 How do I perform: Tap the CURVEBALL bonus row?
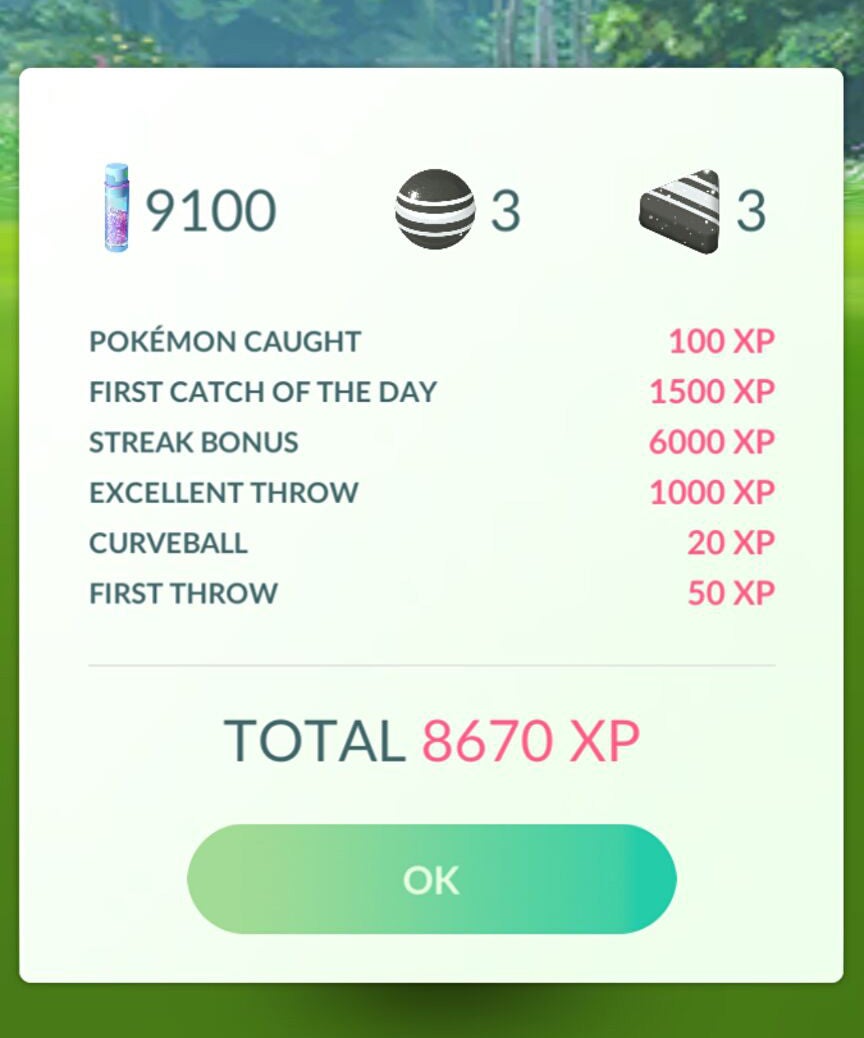pos(168,542)
